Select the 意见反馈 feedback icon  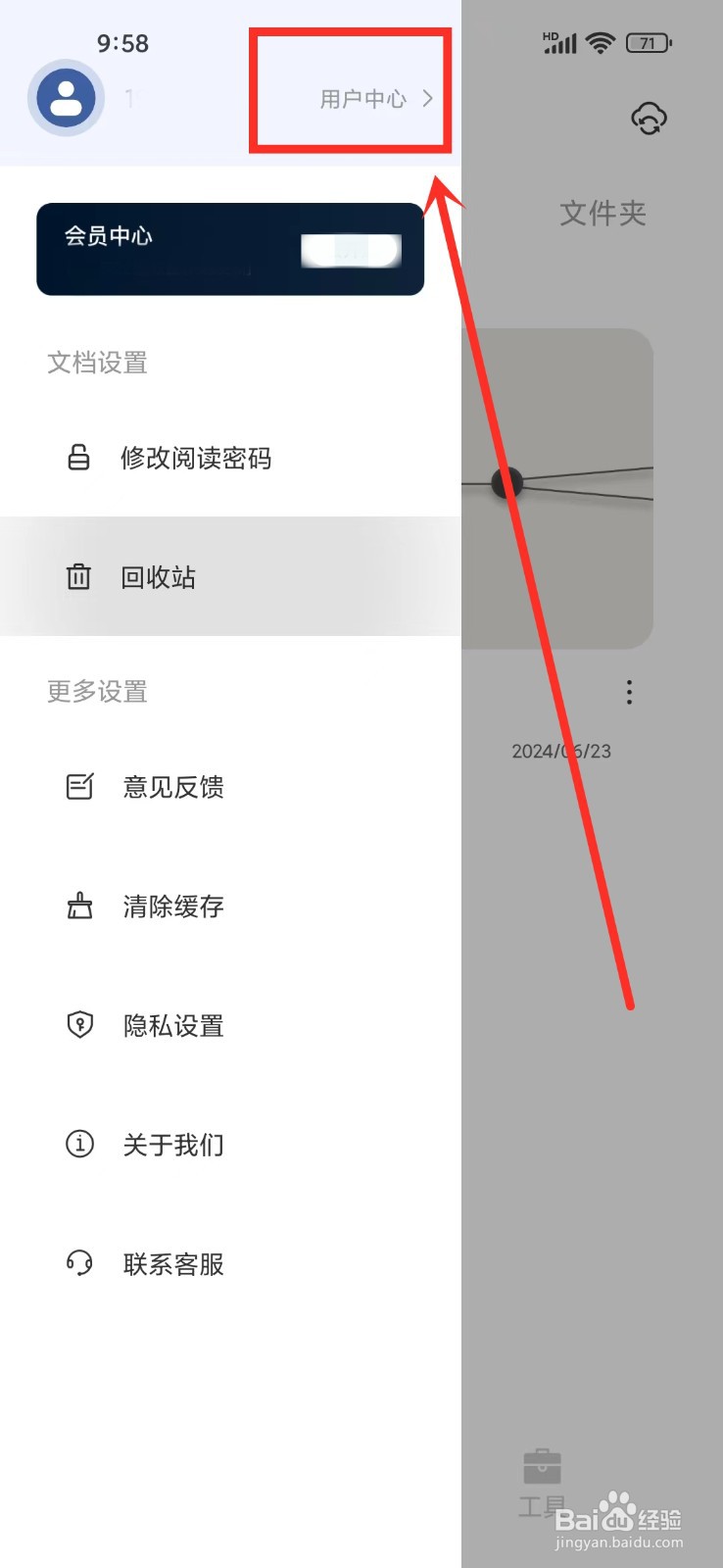pyautogui.click(x=79, y=786)
